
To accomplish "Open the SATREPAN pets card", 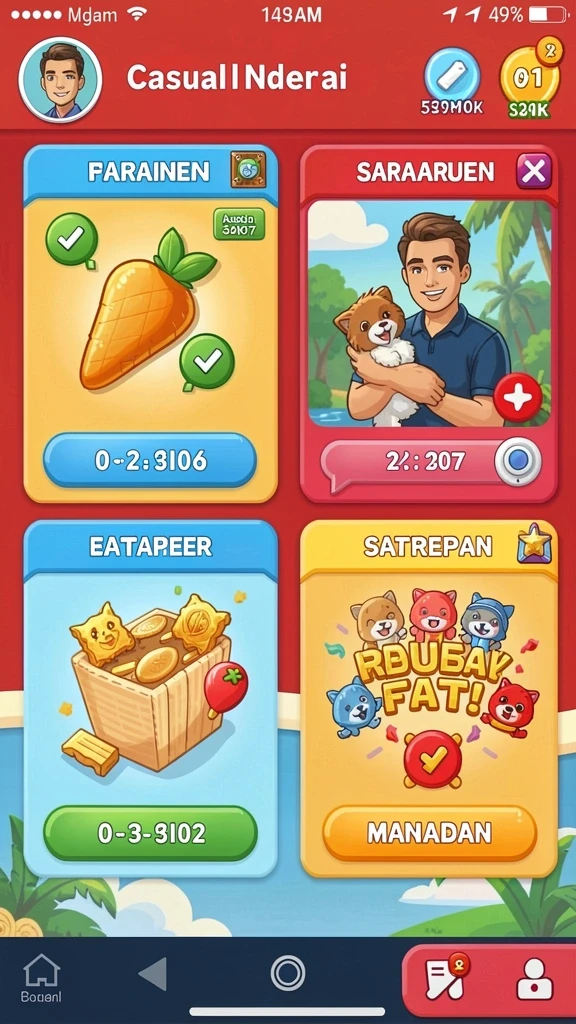I will click(429, 698).
